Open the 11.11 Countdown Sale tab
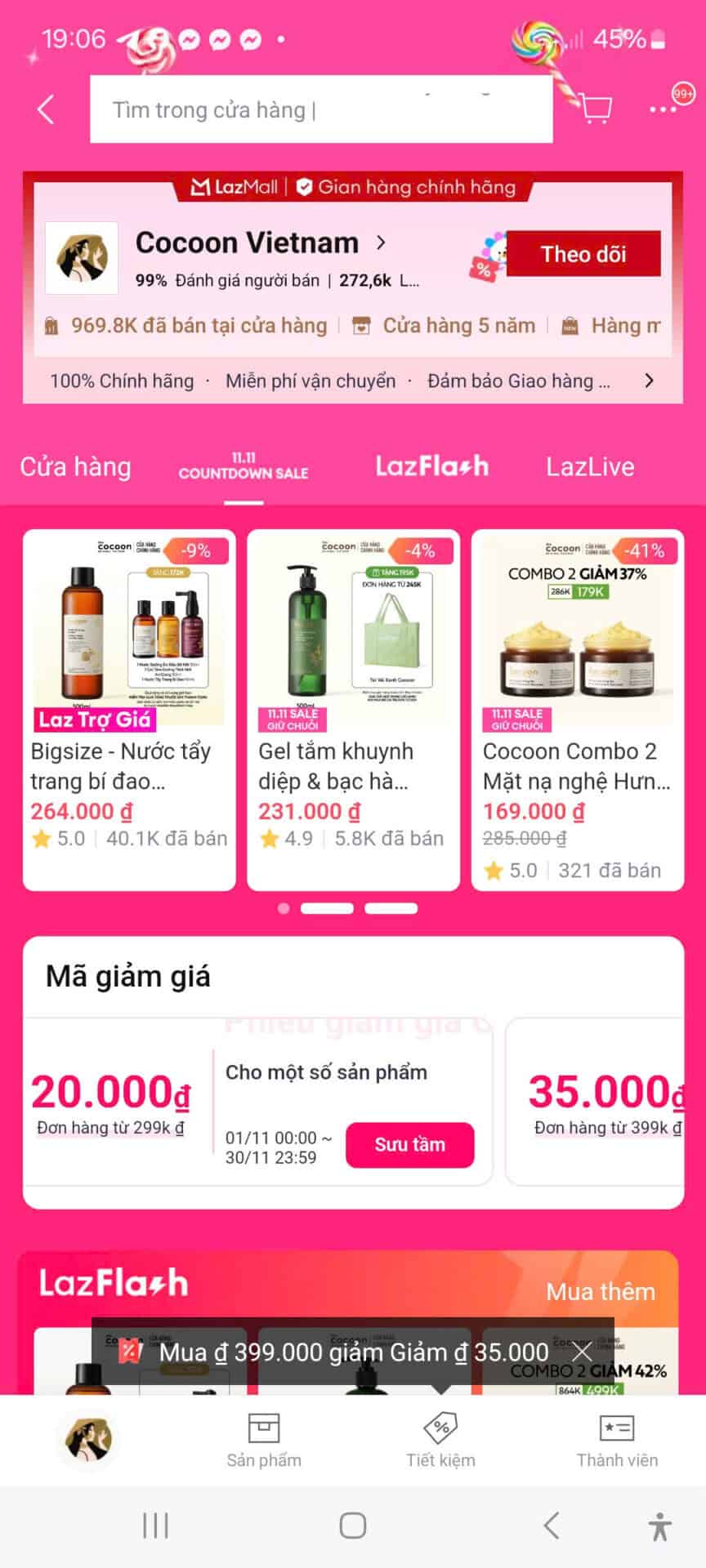The height and width of the screenshot is (1568, 706). [x=243, y=466]
